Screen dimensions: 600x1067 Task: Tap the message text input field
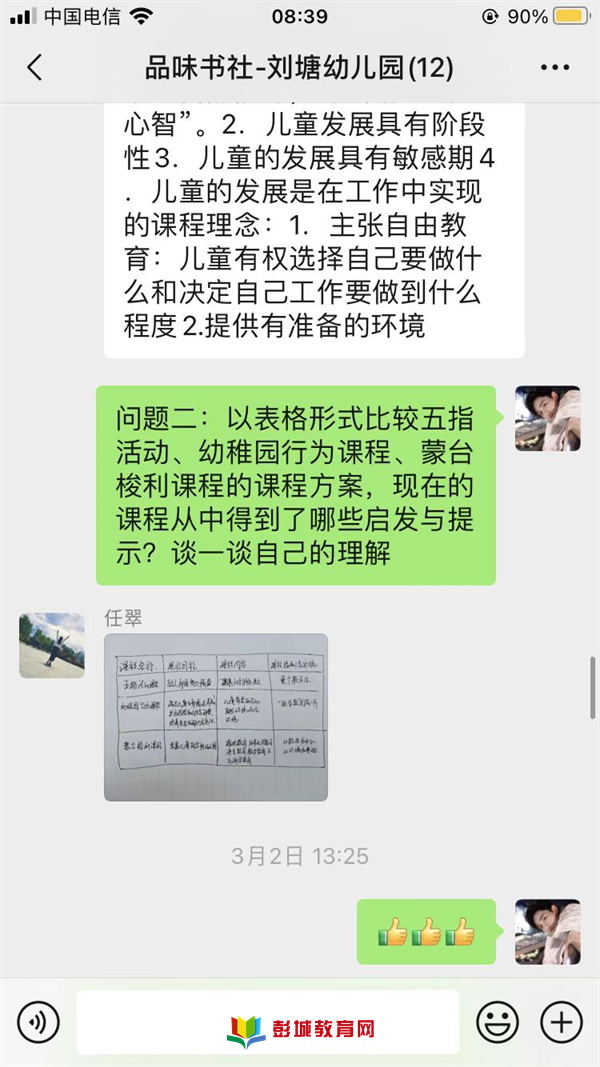268,1022
